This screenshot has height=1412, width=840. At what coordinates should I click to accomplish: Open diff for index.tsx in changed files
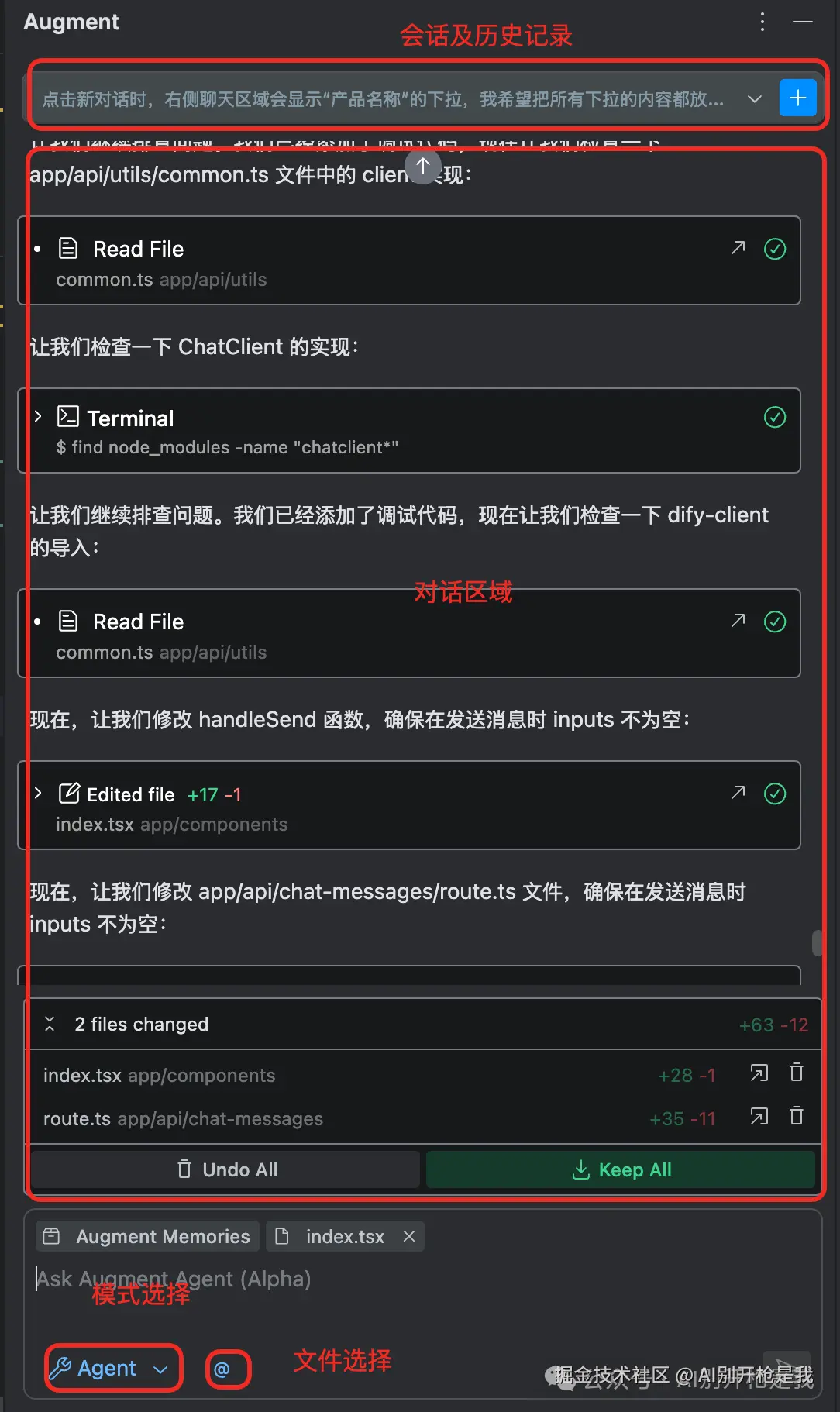pos(759,1073)
